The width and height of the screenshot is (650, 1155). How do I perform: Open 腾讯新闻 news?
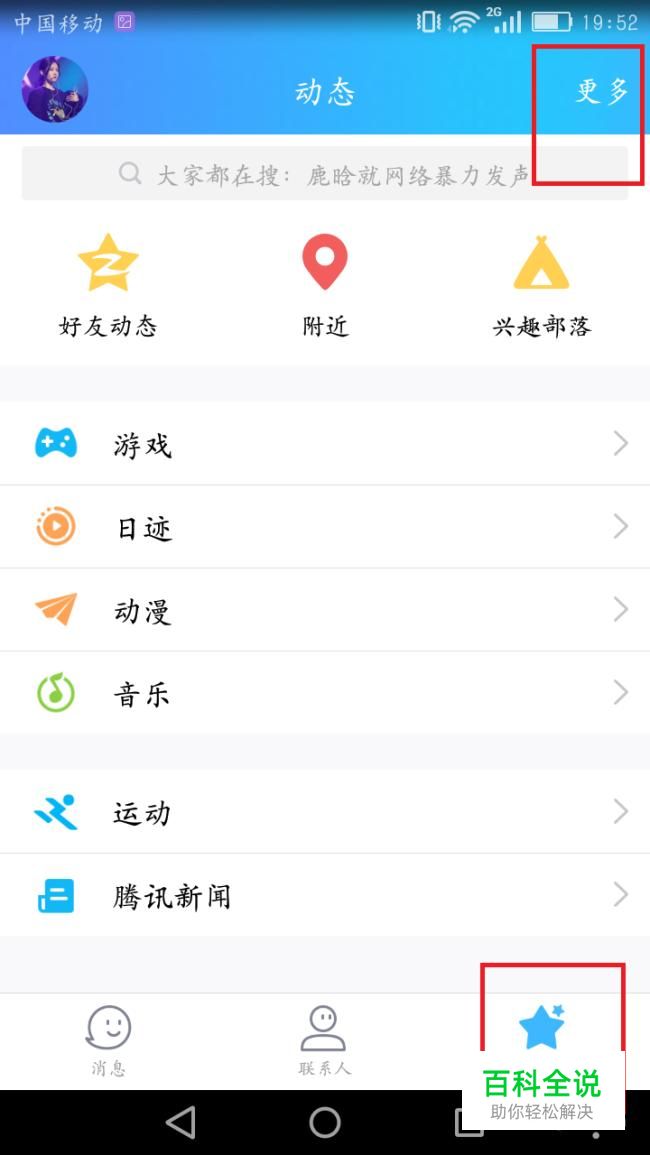[x=325, y=895]
